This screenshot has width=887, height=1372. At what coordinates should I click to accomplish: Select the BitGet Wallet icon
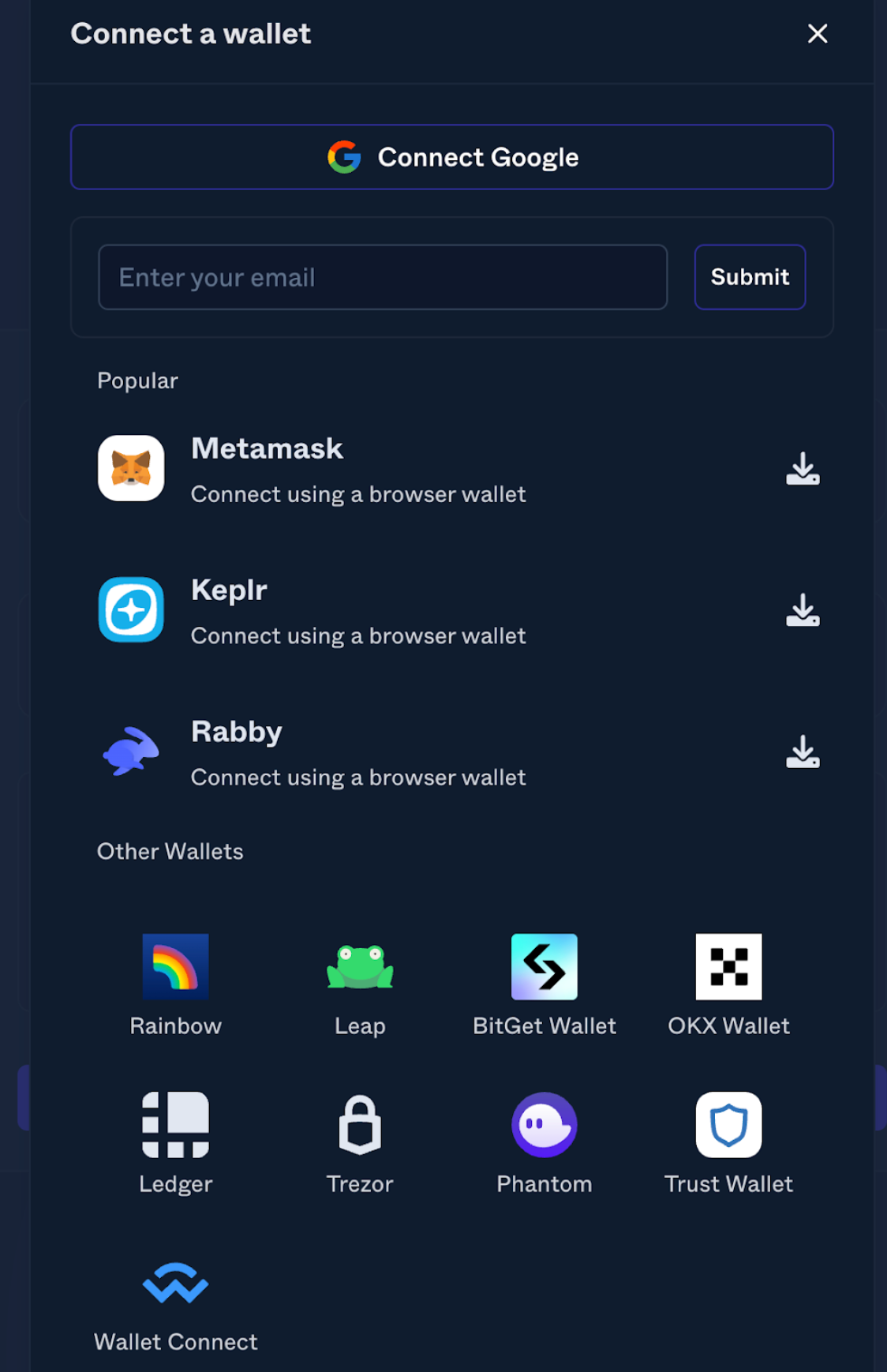[x=545, y=965]
